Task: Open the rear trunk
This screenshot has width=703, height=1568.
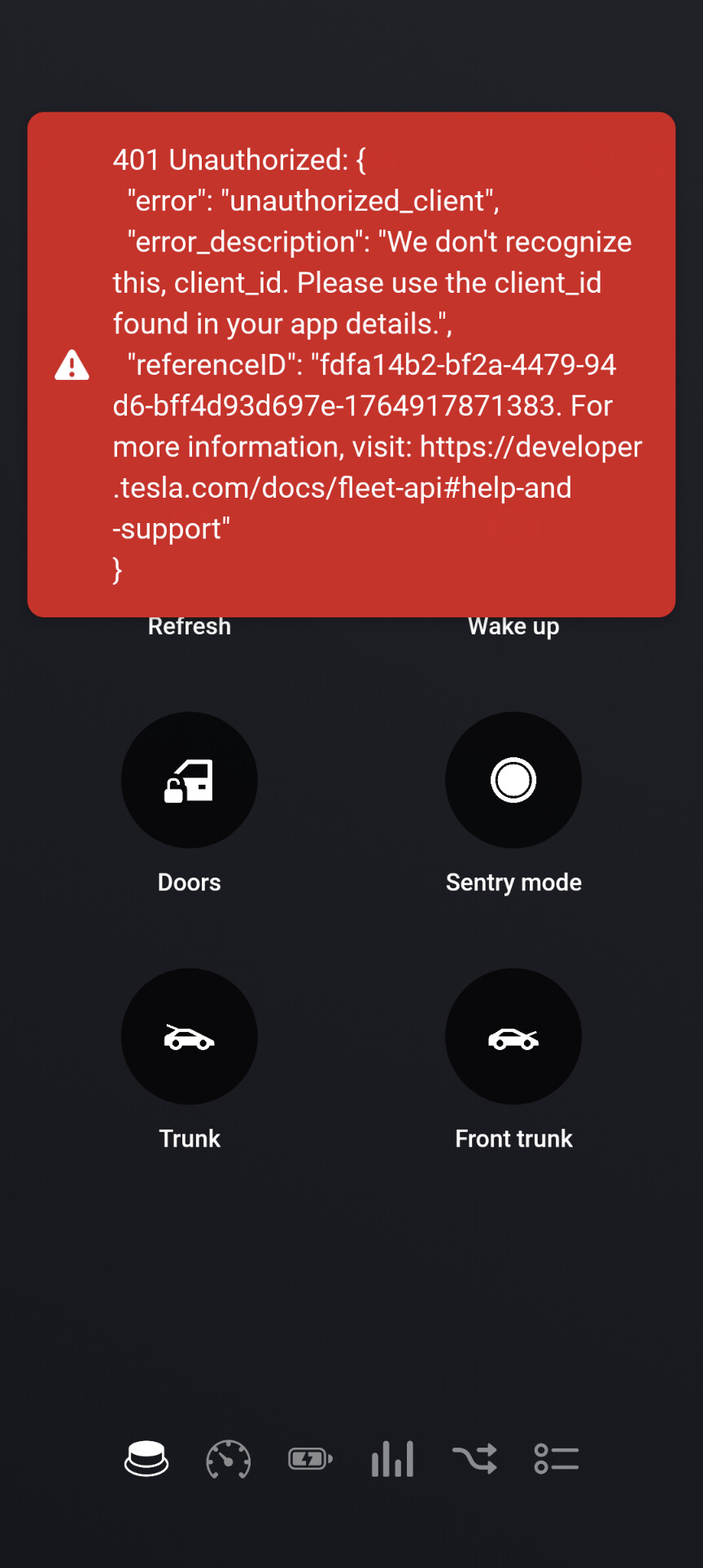Action: [189, 1036]
